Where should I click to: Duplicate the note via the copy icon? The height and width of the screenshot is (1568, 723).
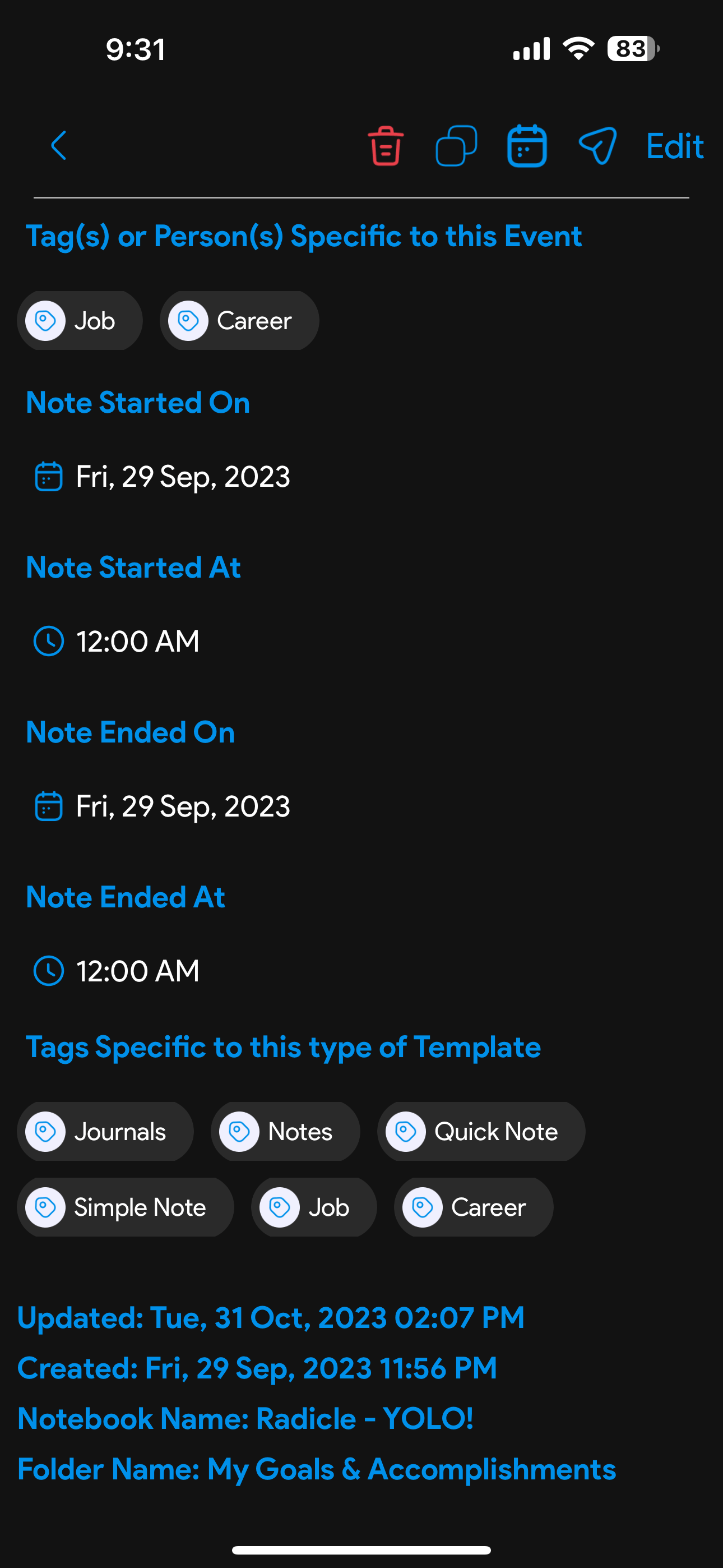tap(456, 145)
